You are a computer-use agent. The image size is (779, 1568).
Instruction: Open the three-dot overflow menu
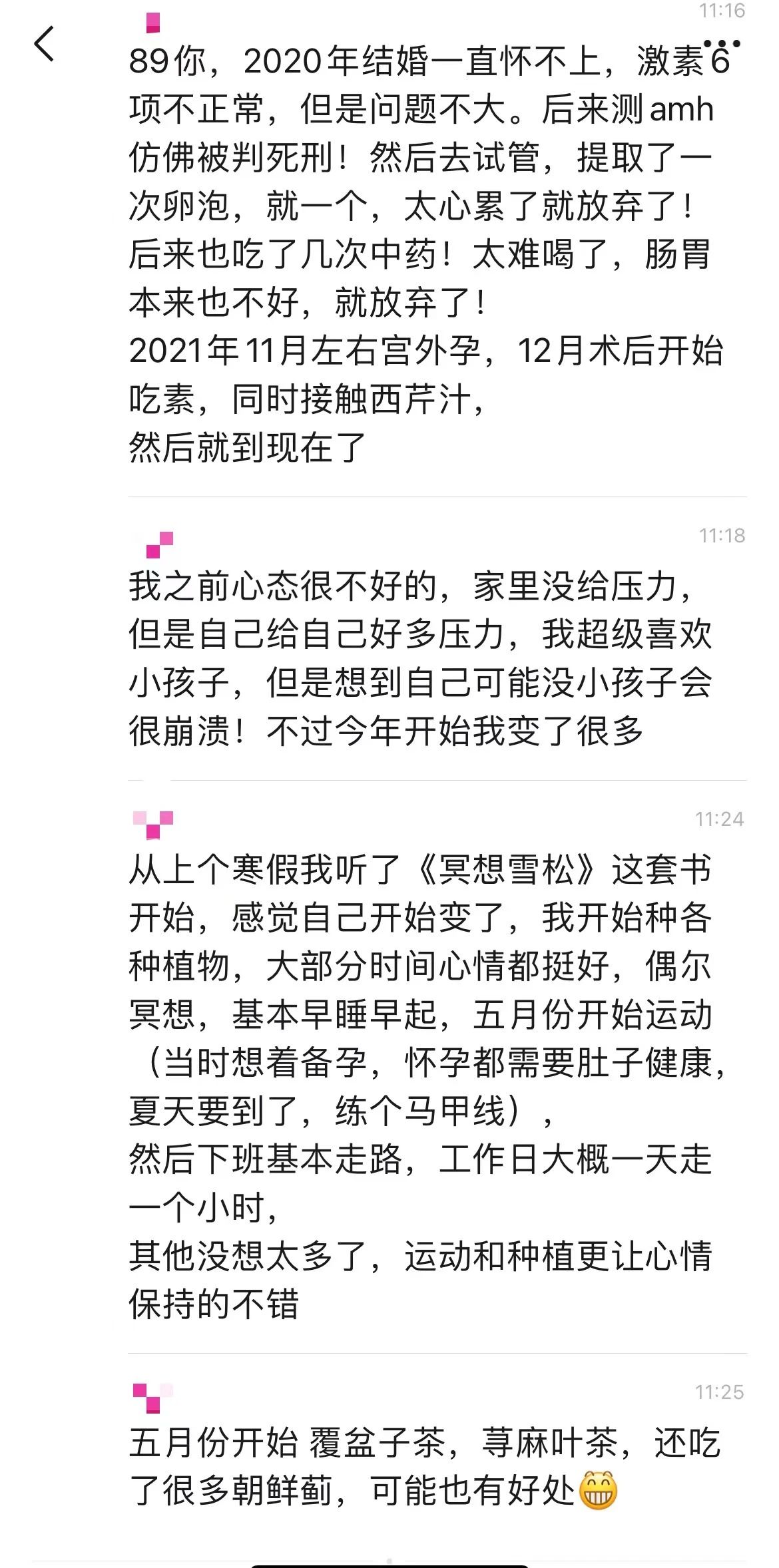(722, 44)
